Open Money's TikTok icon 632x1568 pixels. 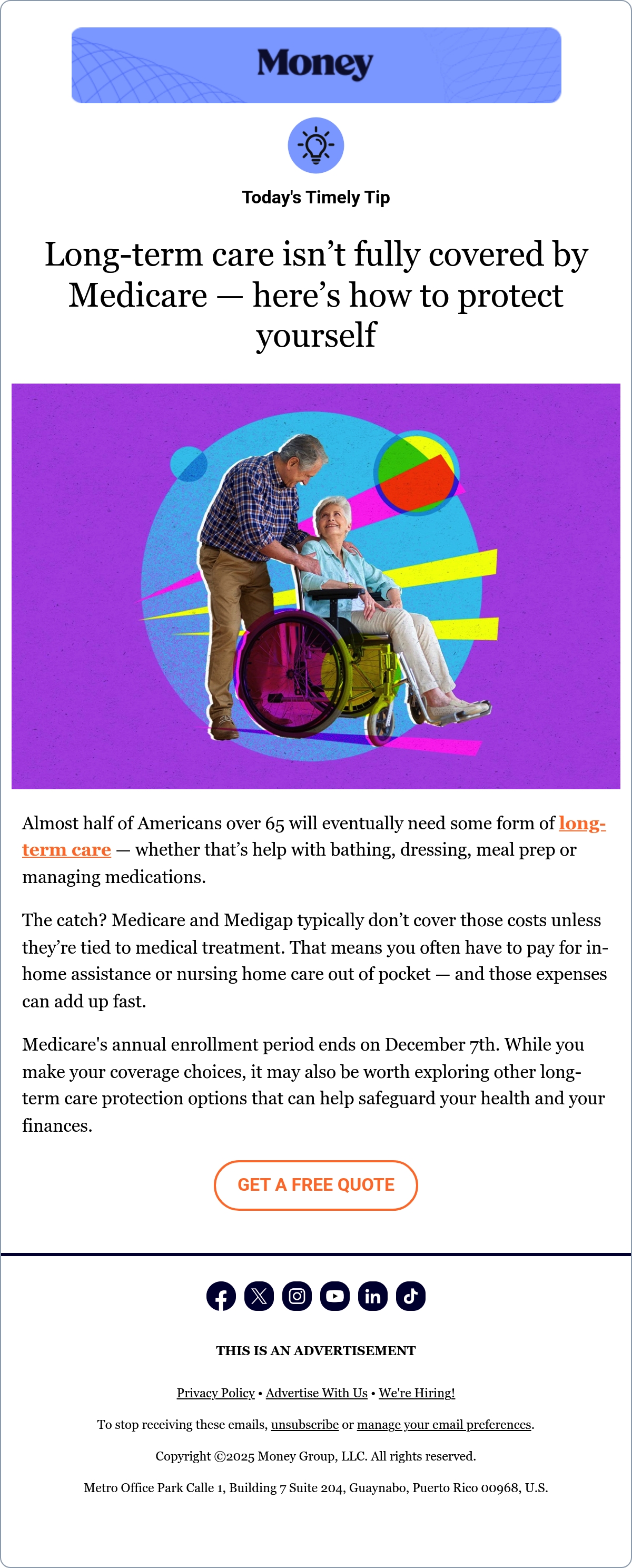(411, 1296)
